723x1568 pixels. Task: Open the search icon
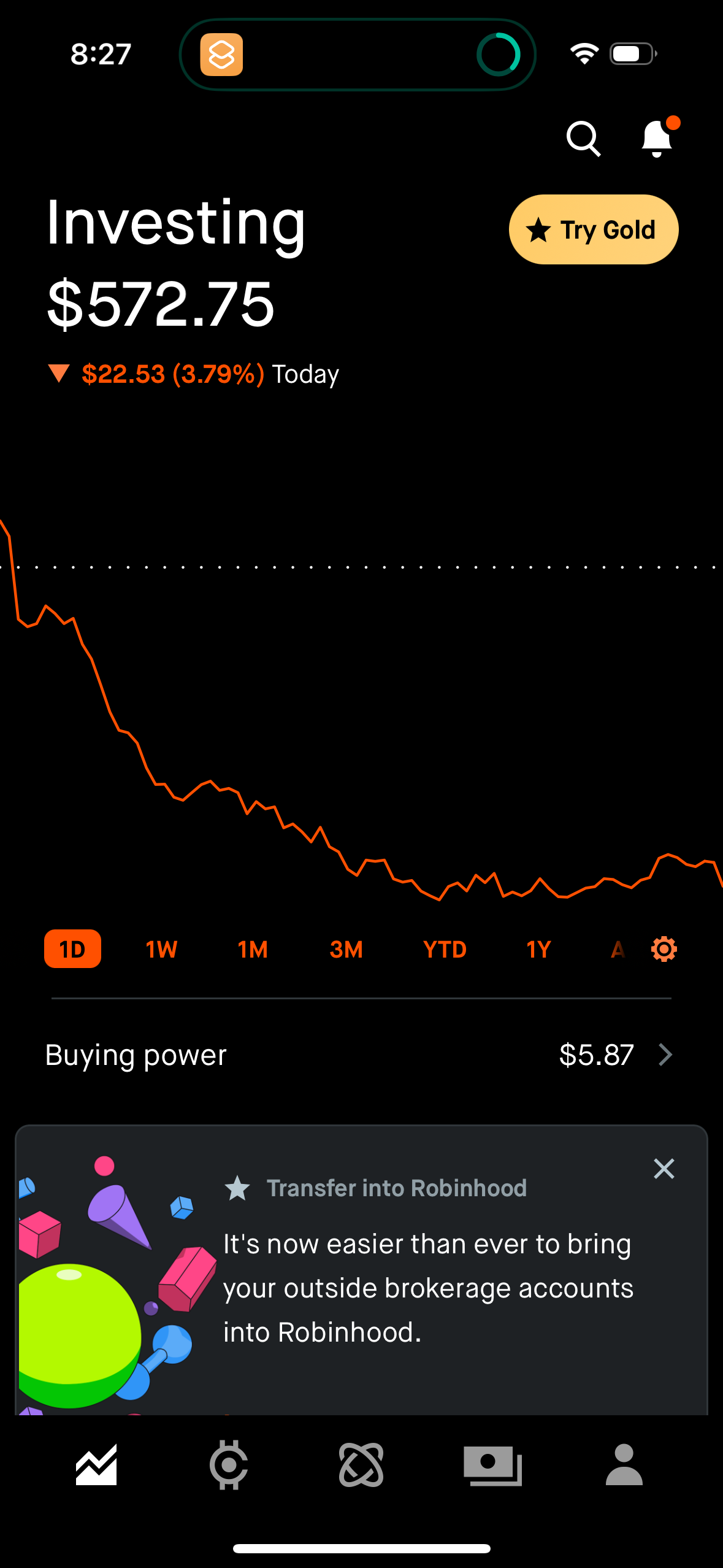583,139
